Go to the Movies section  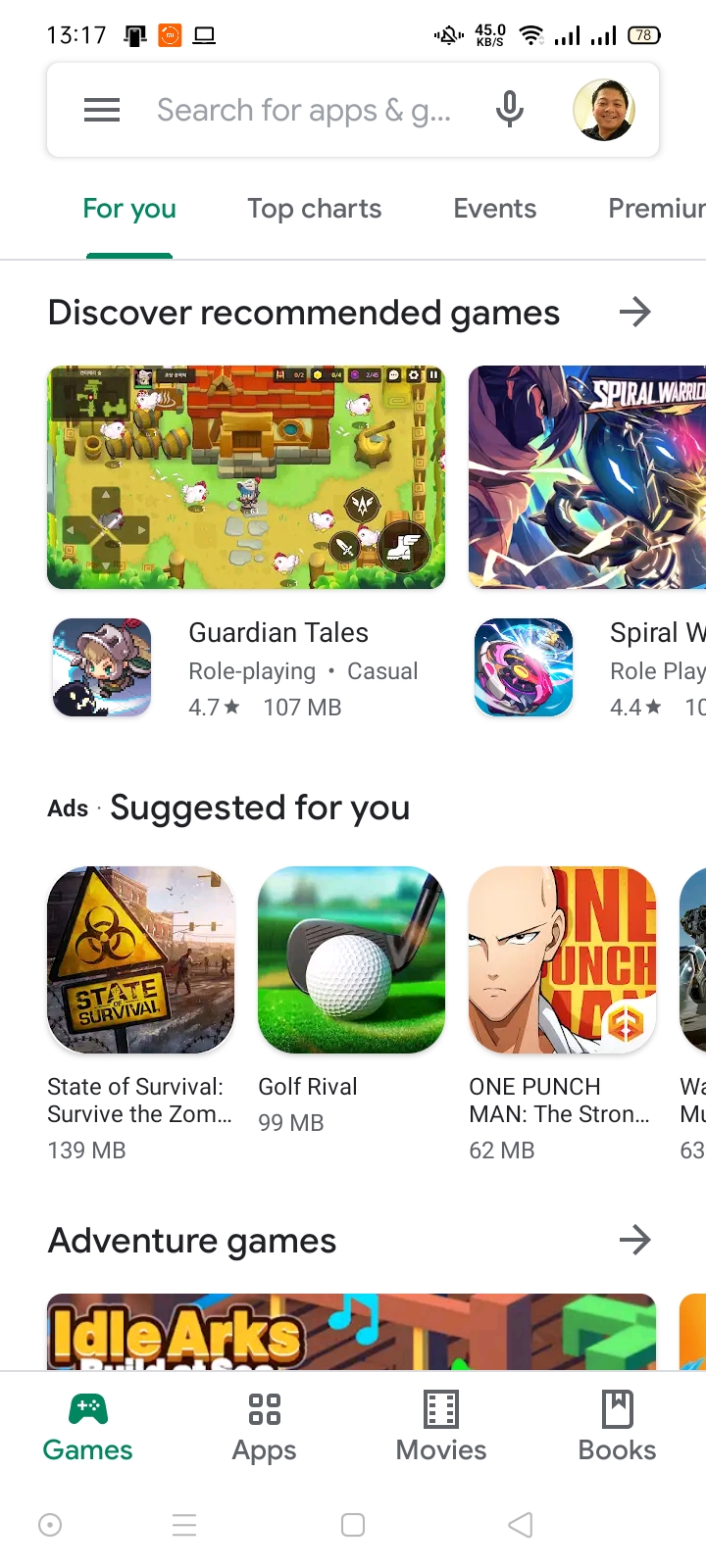[x=440, y=1427]
